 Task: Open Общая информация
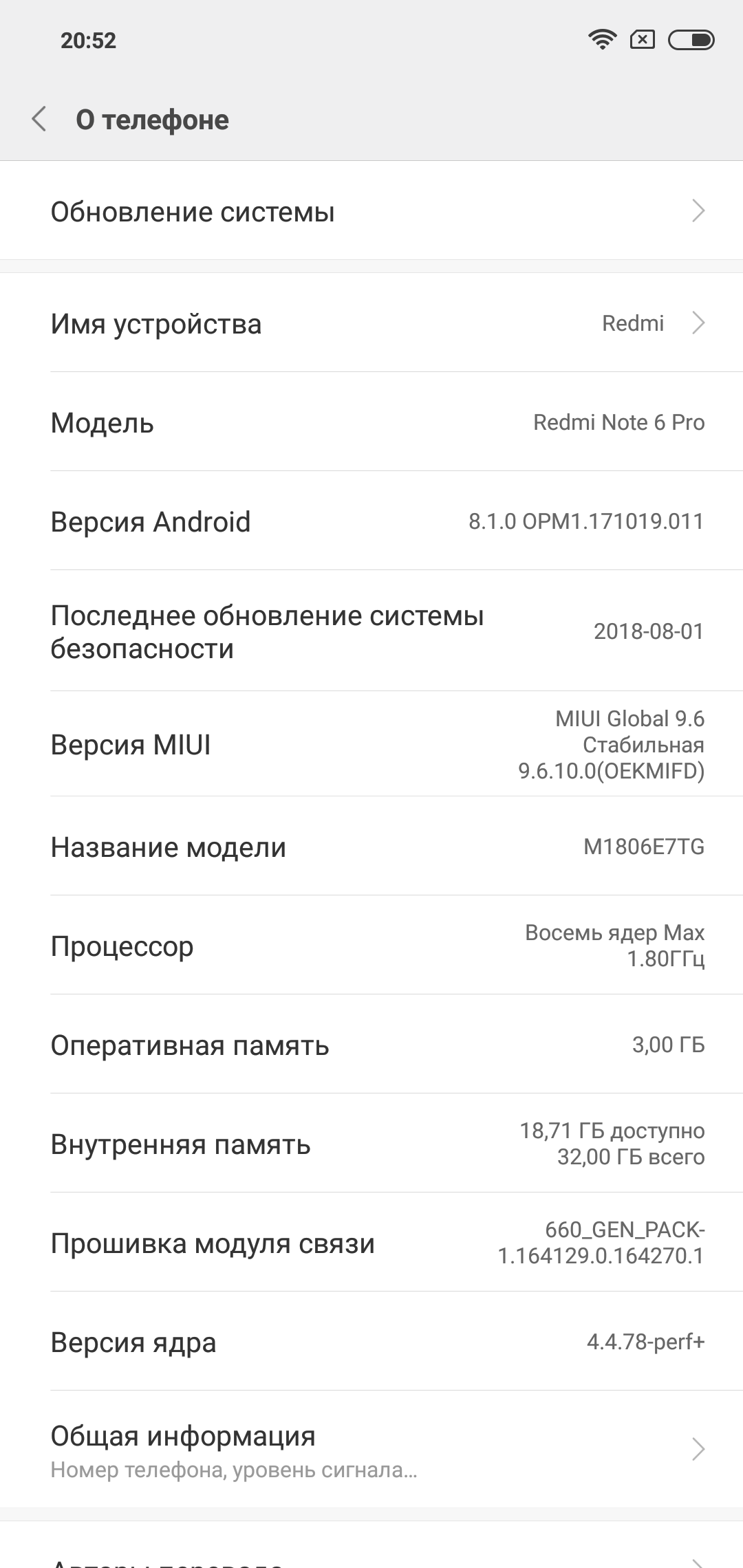(x=371, y=1450)
